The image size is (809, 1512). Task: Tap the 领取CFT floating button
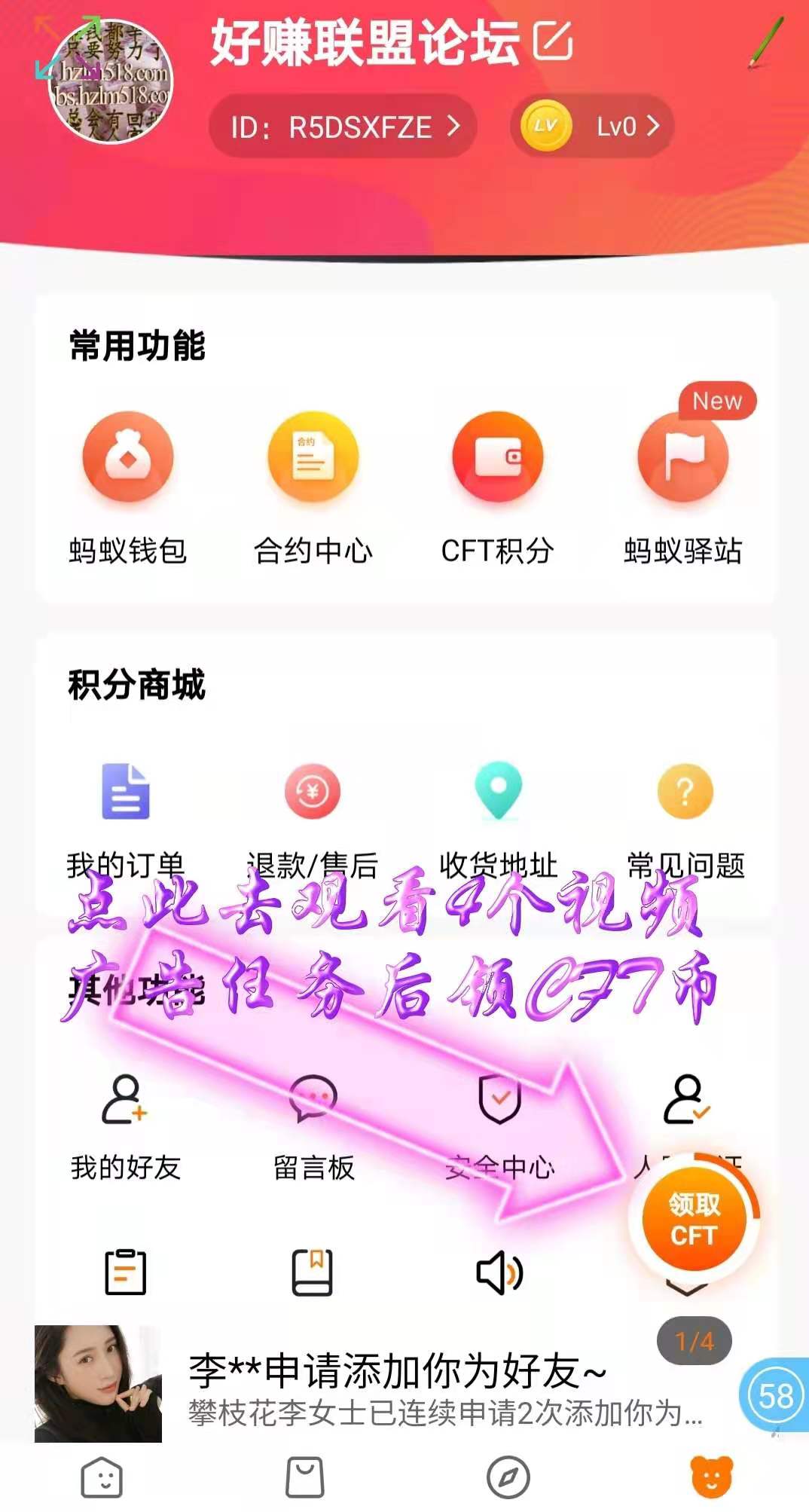tap(694, 1220)
